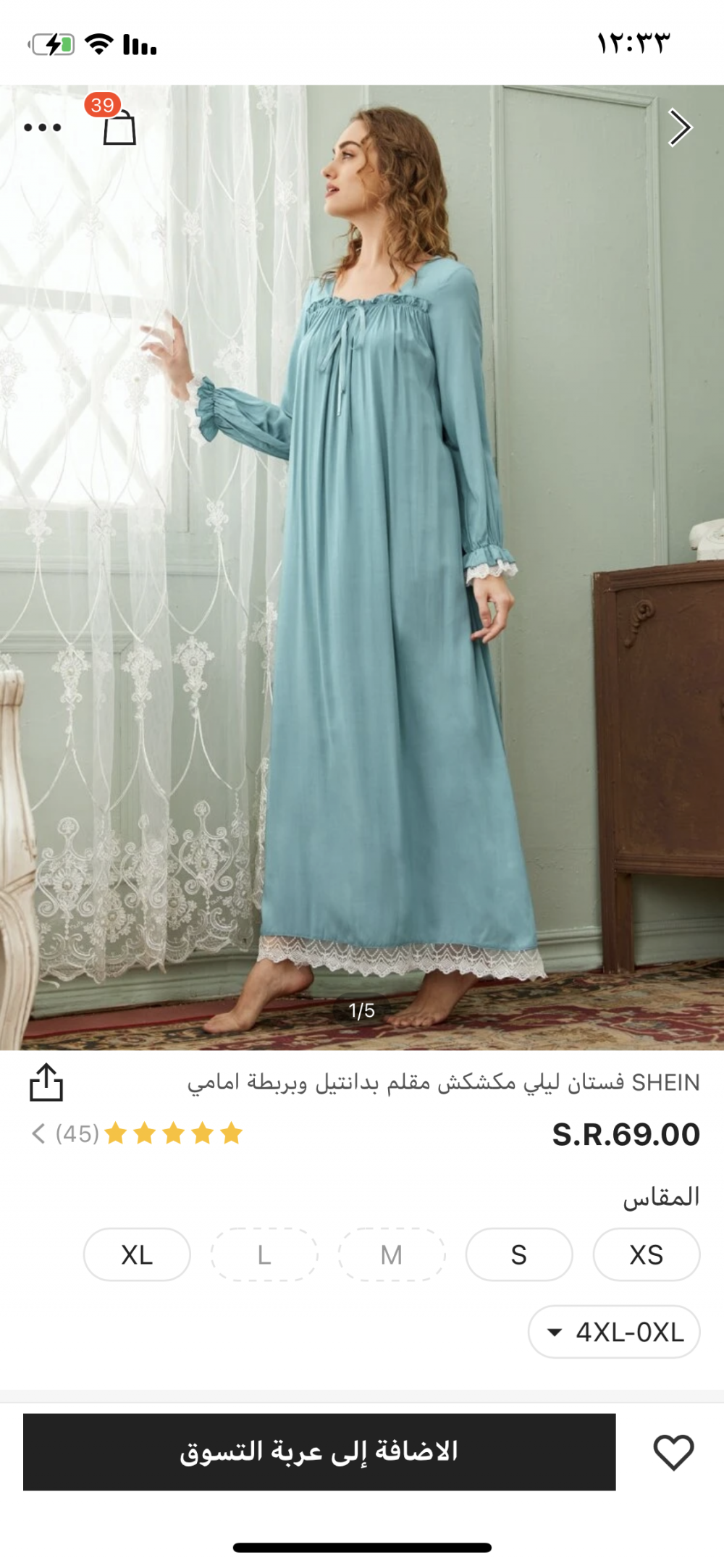Select size S
Image resolution: width=724 pixels, height=1568 pixels.
pyautogui.click(x=519, y=1254)
